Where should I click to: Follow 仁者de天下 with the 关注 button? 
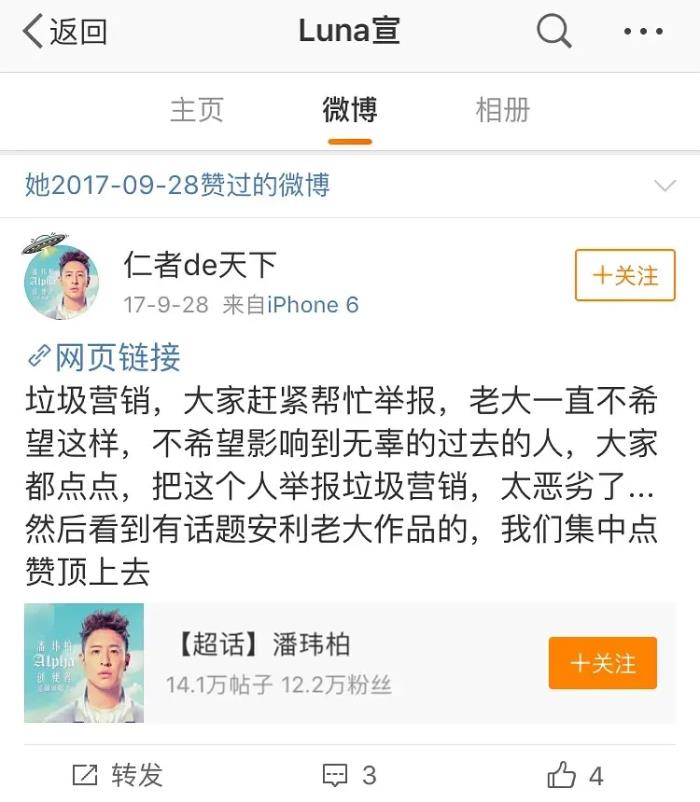[625, 275]
